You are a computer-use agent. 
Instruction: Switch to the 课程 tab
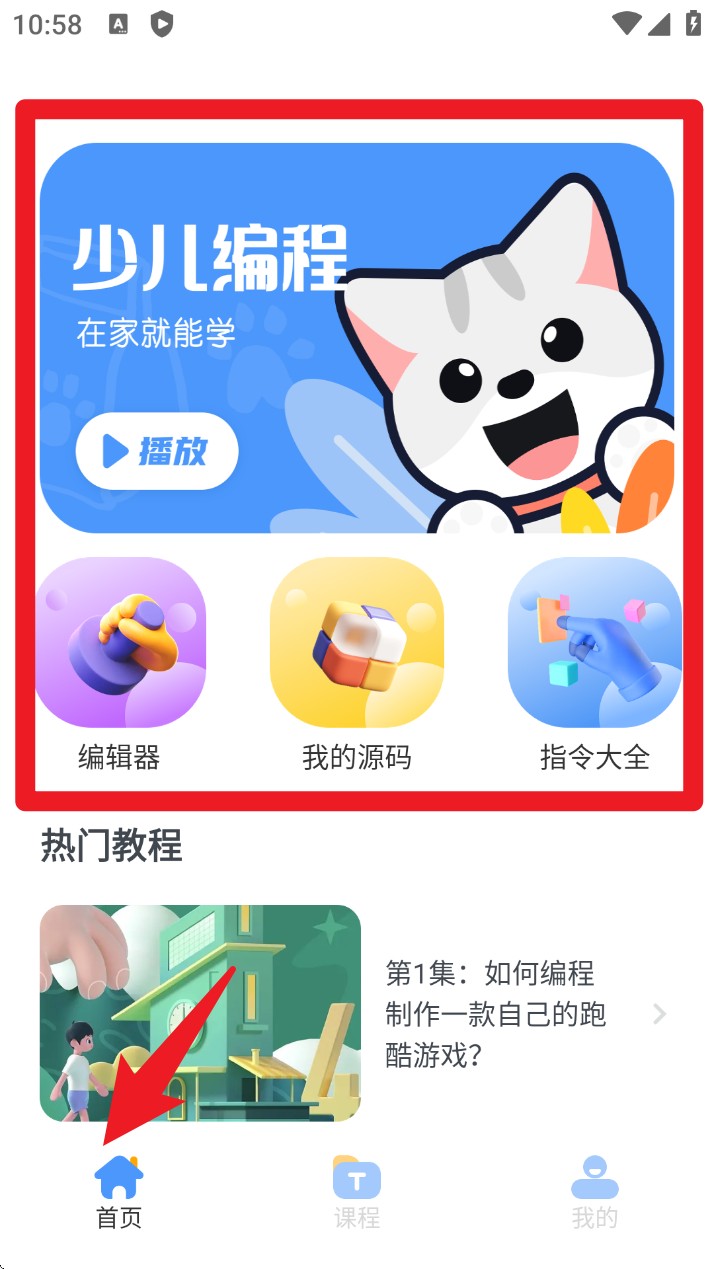pos(357,1190)
